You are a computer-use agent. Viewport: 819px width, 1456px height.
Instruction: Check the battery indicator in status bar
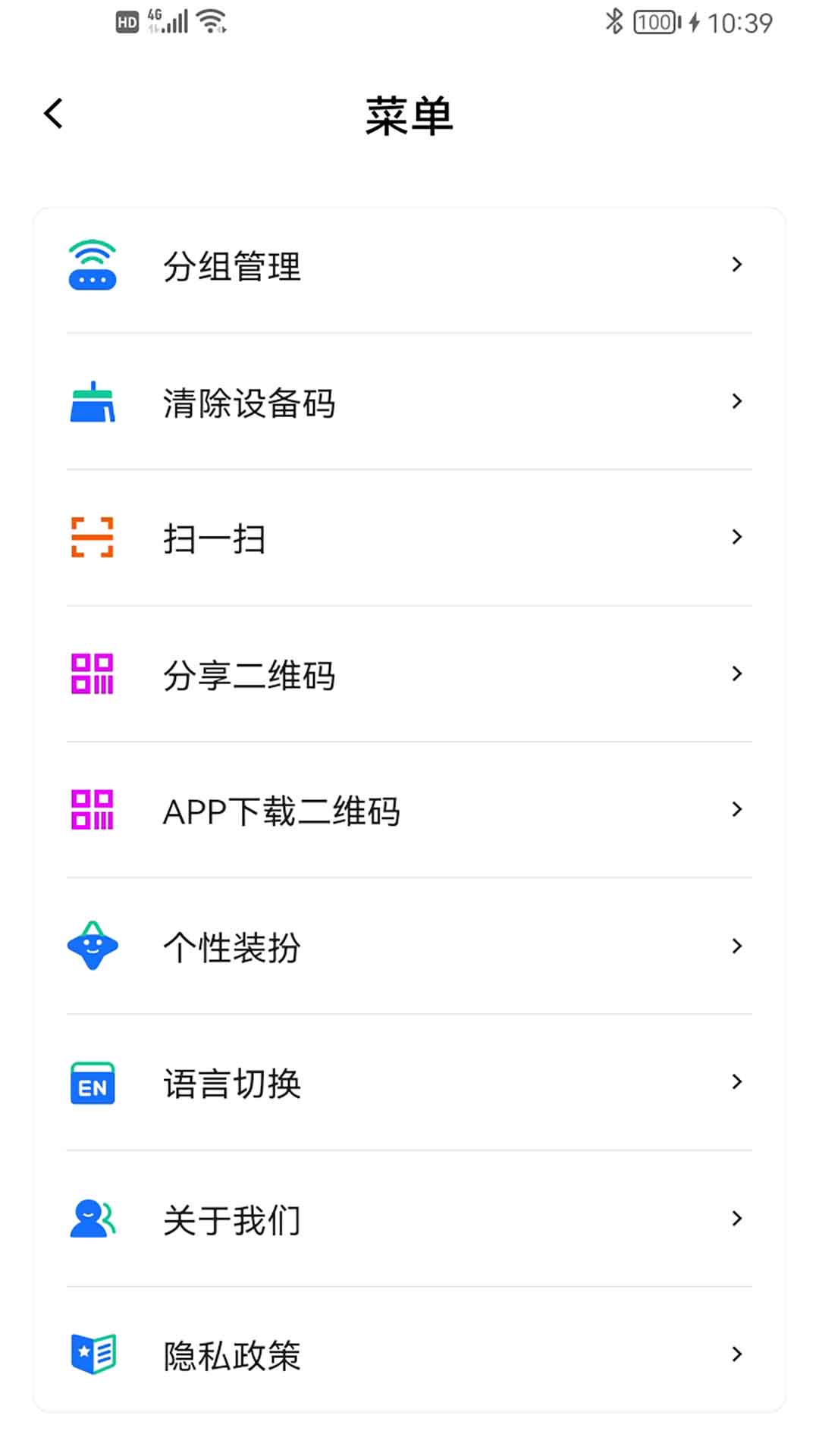(x=653, y=23)
